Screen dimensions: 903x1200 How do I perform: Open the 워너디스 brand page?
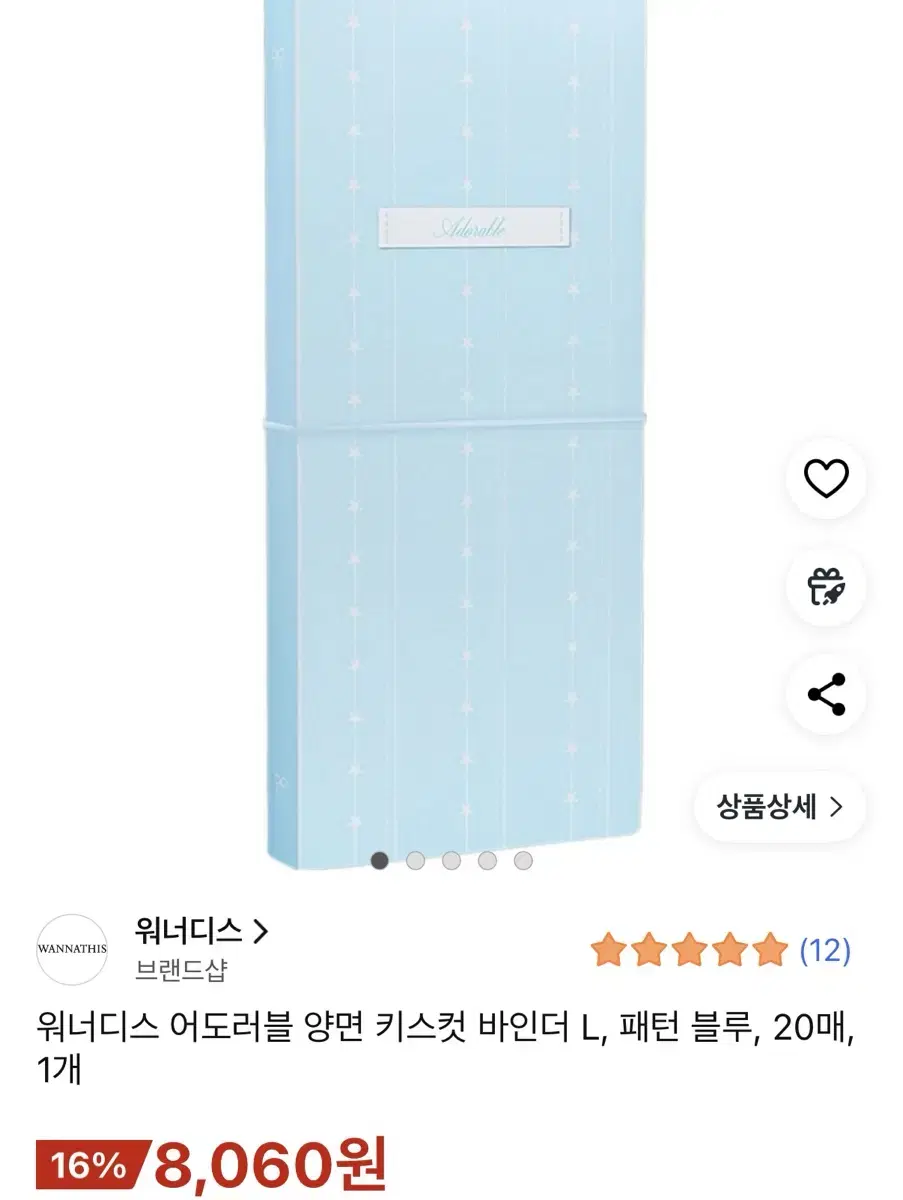[187, 930]
